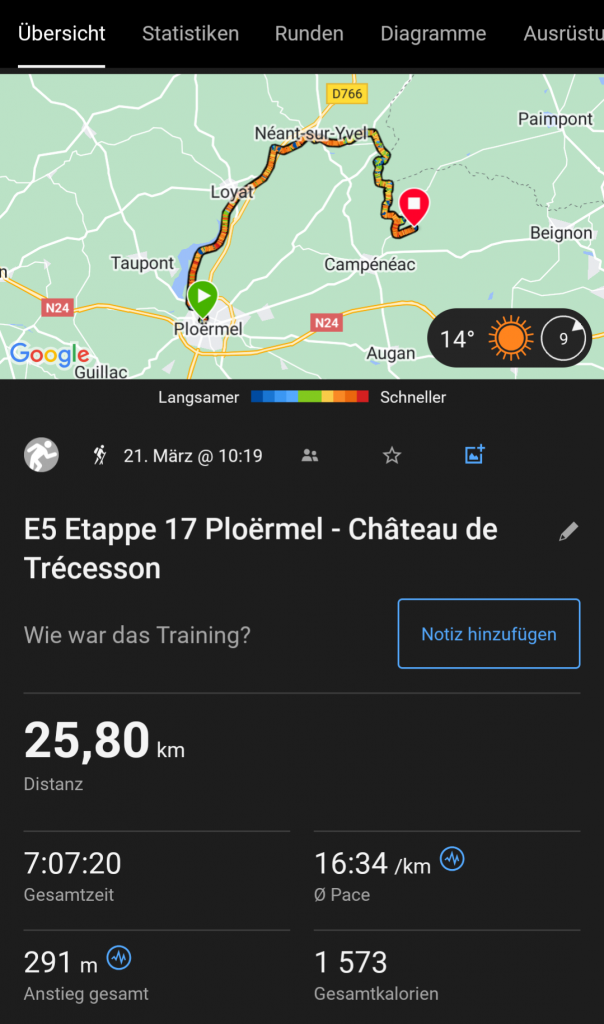Switch to the Statistiken tab
This screenshot has height=1024, width=604.
190,34
